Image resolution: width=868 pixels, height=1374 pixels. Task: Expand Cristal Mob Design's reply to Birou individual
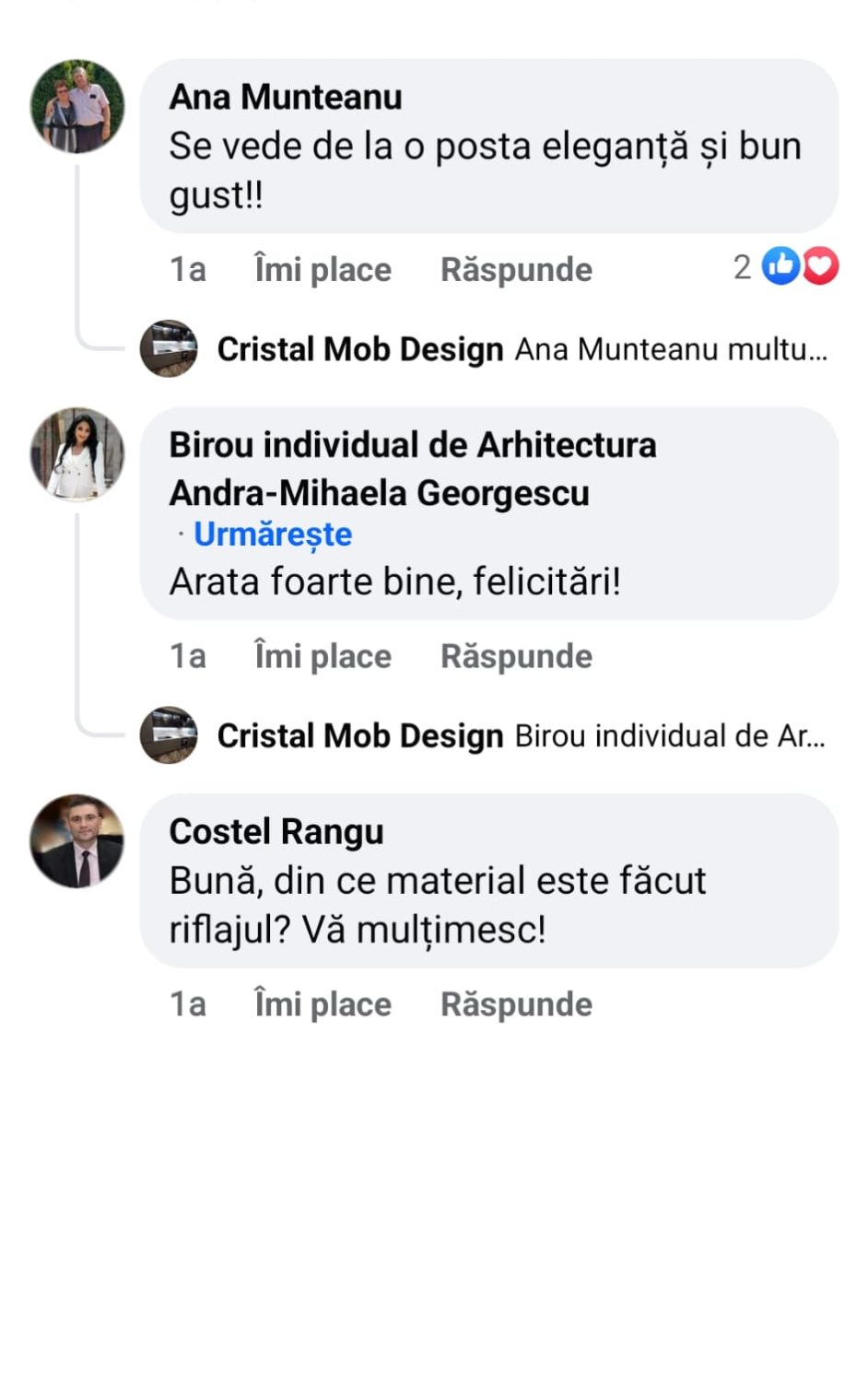[x=669, y=736]
